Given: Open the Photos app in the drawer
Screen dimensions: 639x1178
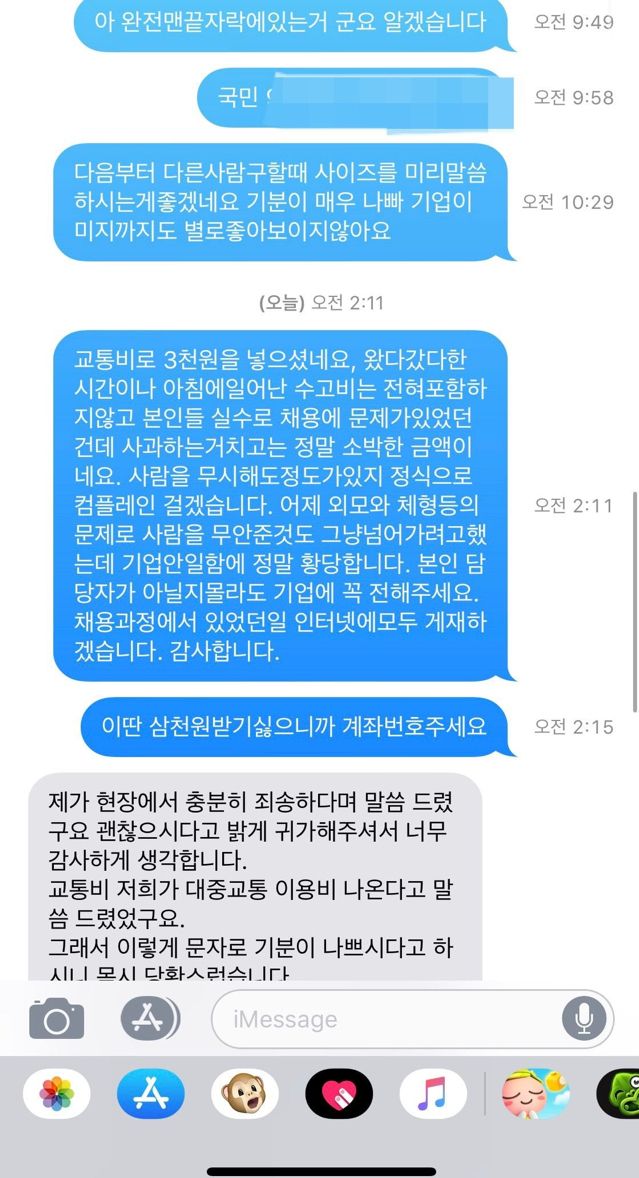Looking at the screenshot, I should coord(57,1094).
